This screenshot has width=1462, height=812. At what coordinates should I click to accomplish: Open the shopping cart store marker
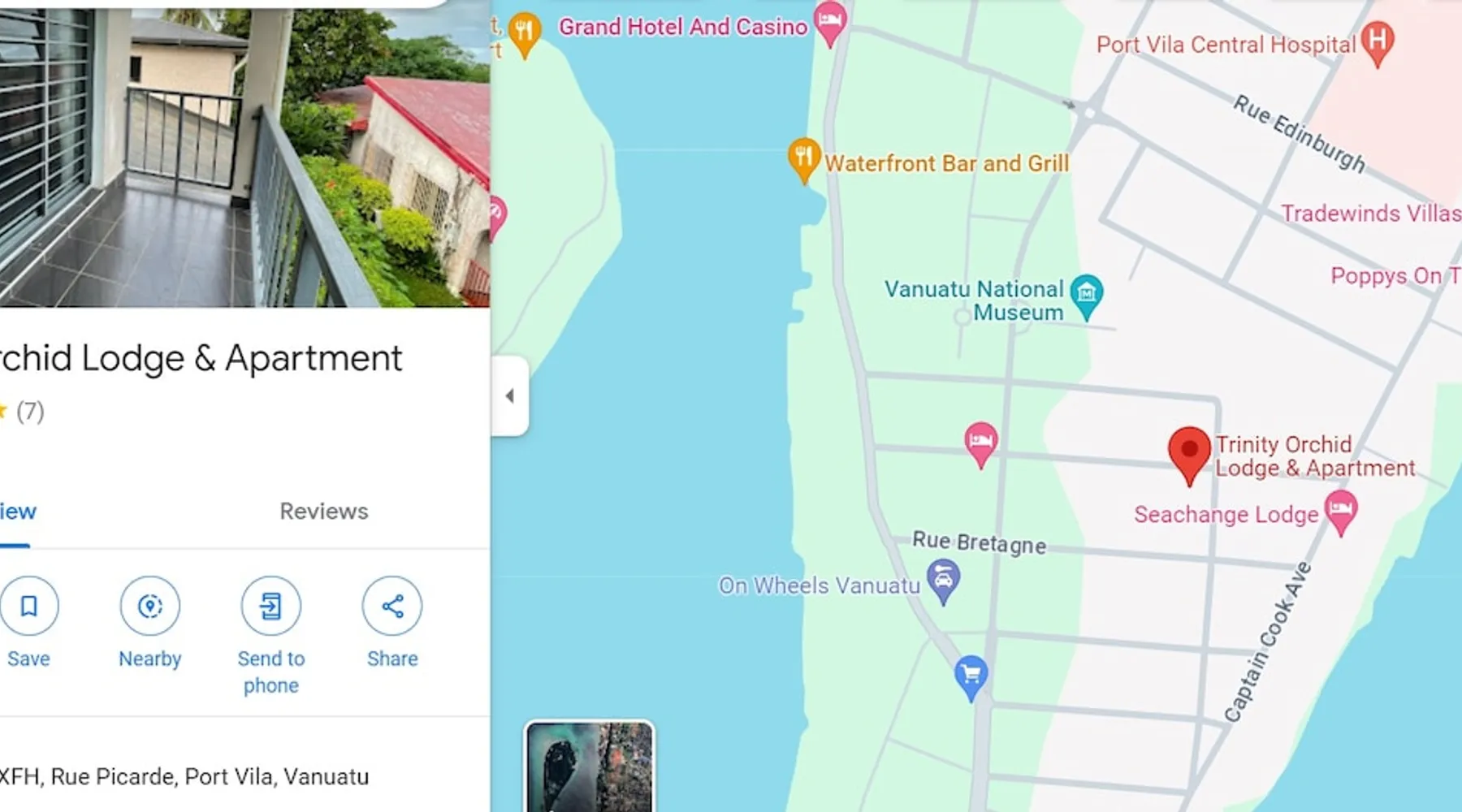click(971, 674)
